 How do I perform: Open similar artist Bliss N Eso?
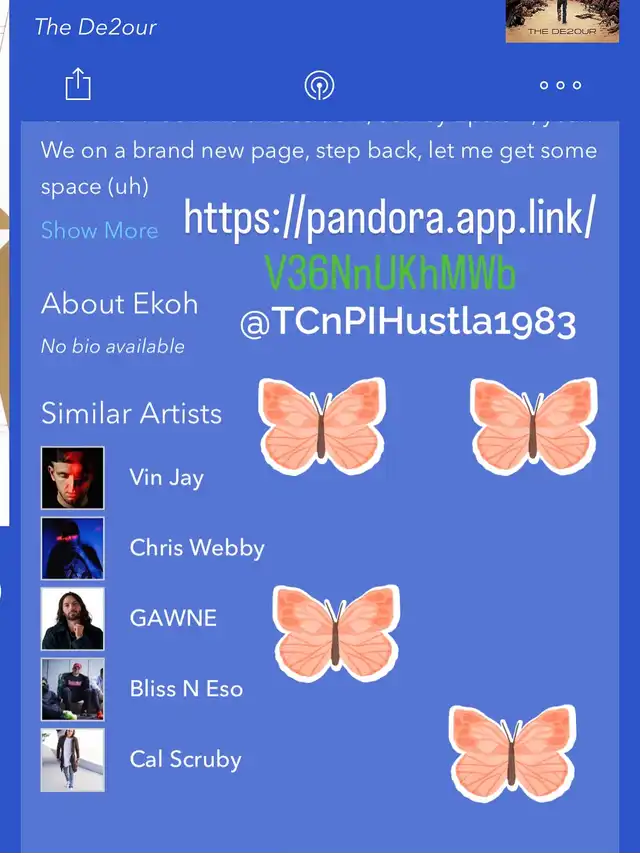coord(186,689)
